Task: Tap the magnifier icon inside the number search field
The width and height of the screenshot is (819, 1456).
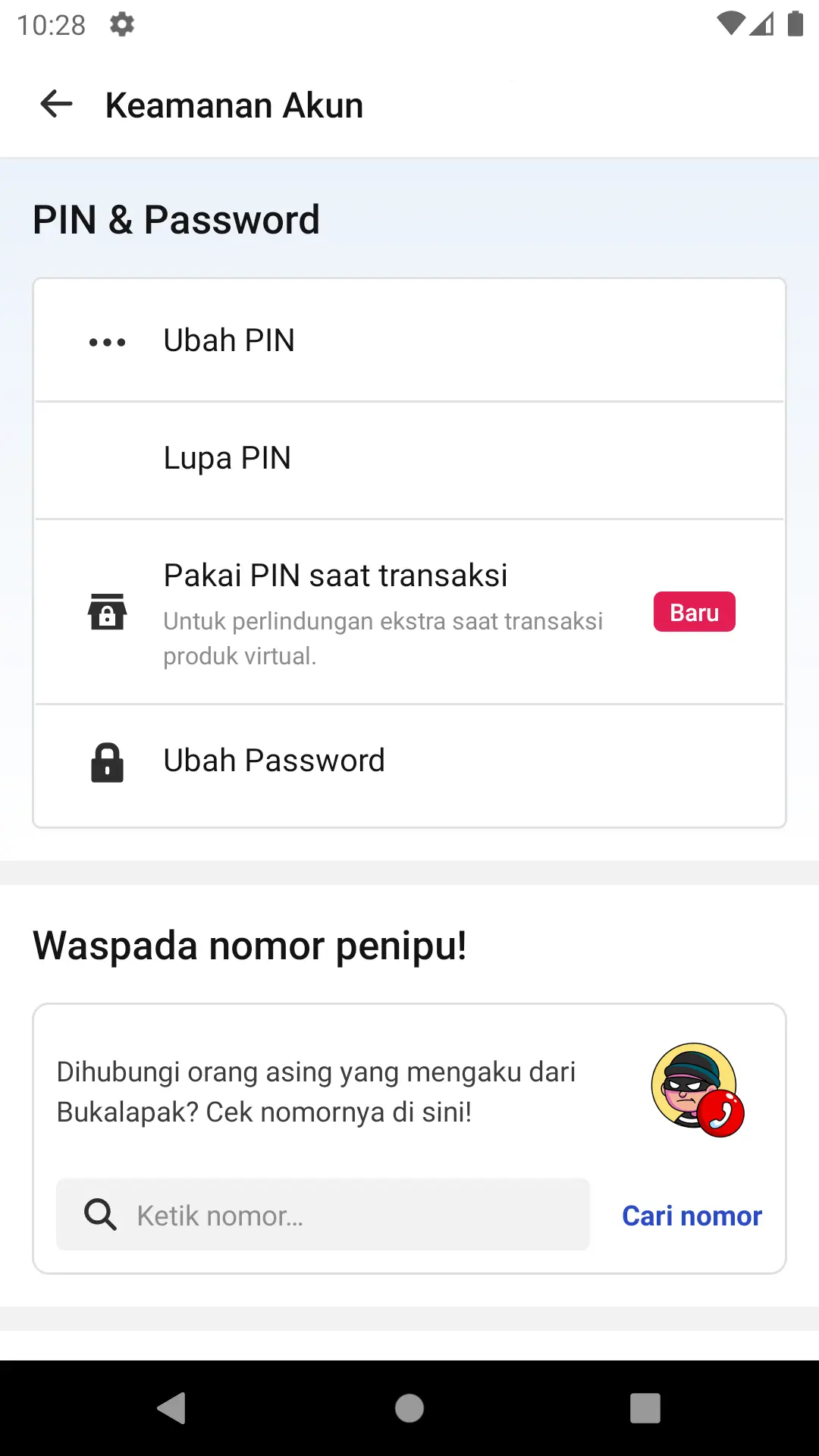Action: point(99,1215)
